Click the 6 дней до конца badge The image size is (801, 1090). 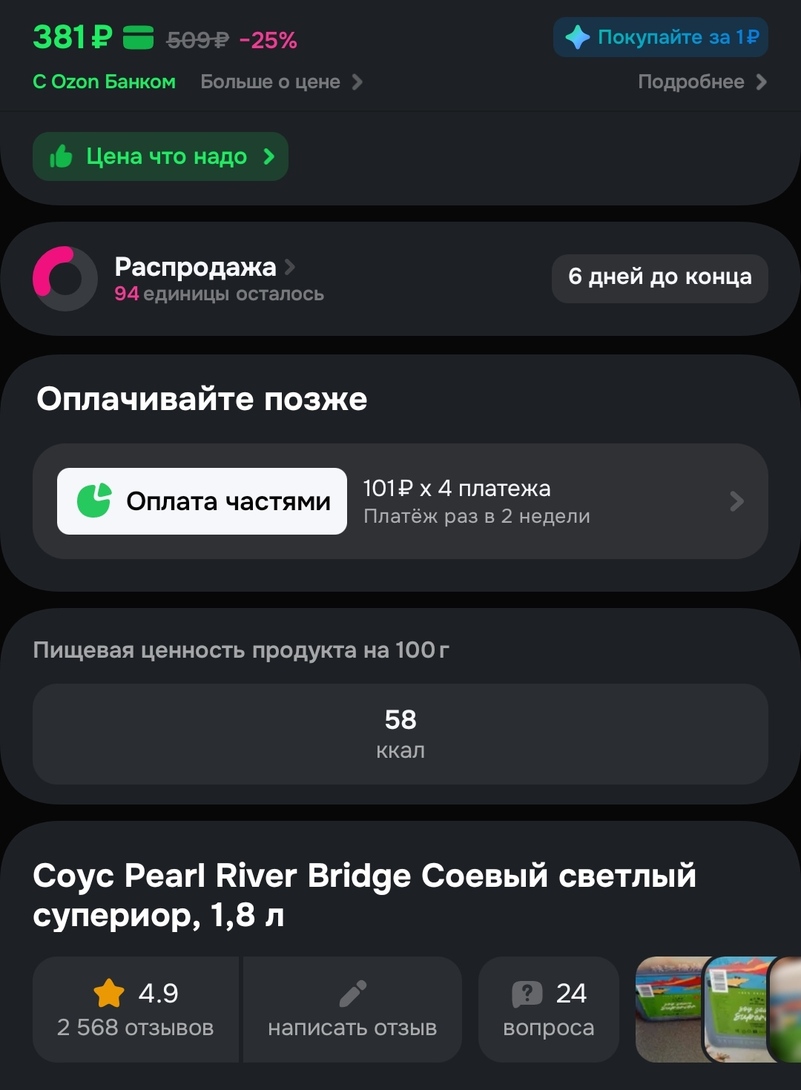[659, 278]
